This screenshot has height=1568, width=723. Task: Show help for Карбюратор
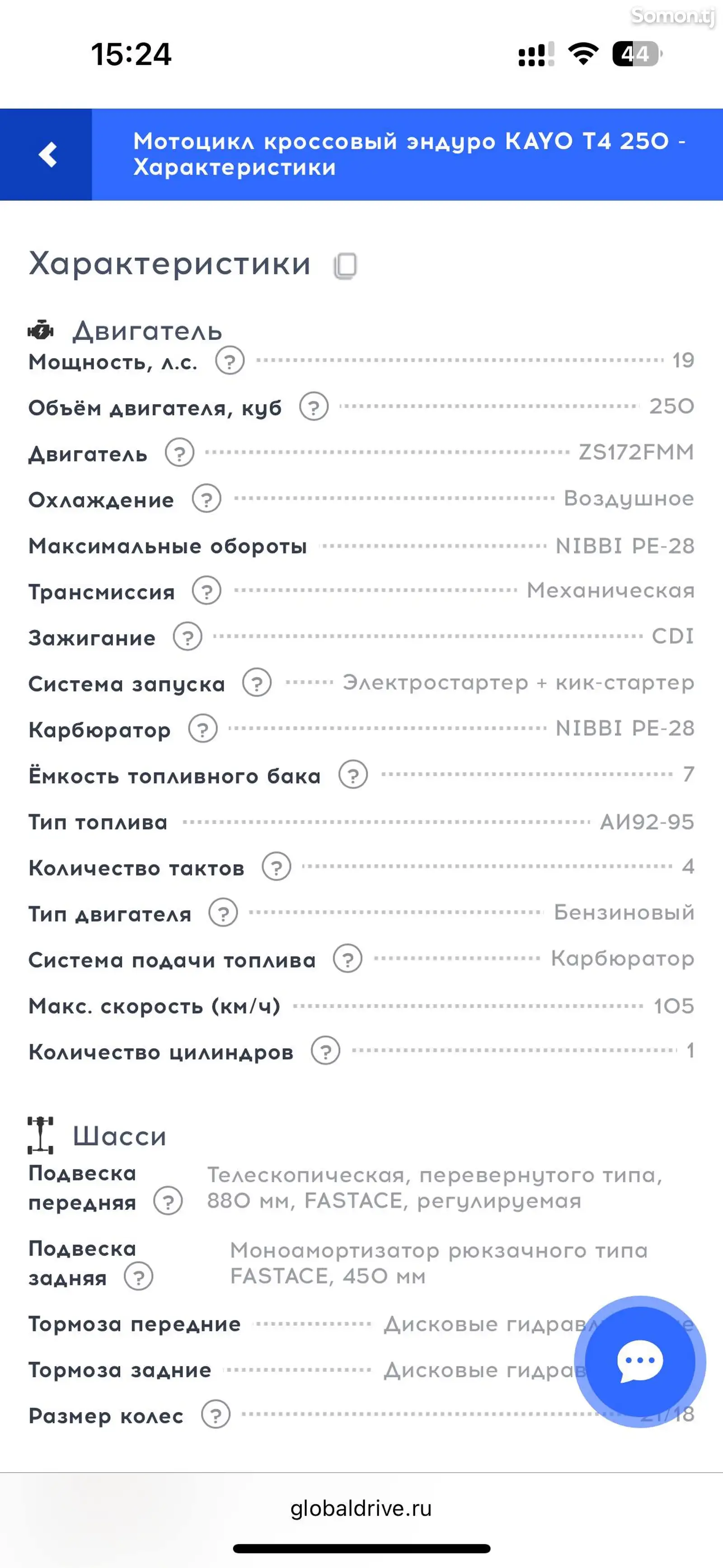point(202,729)
